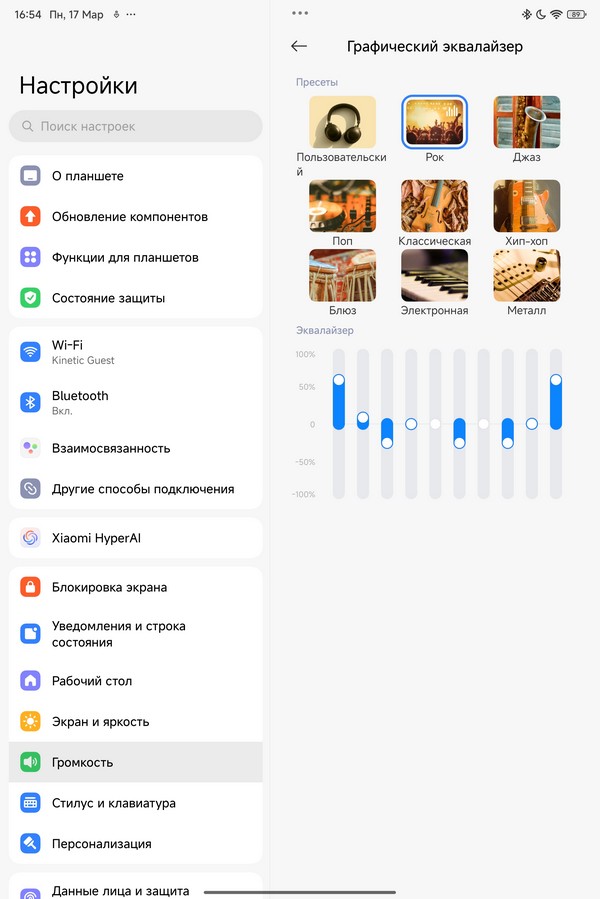This screenshot has width=600, height=899.
Task: Tap the search settings field
Action: [x=136, y=127]
